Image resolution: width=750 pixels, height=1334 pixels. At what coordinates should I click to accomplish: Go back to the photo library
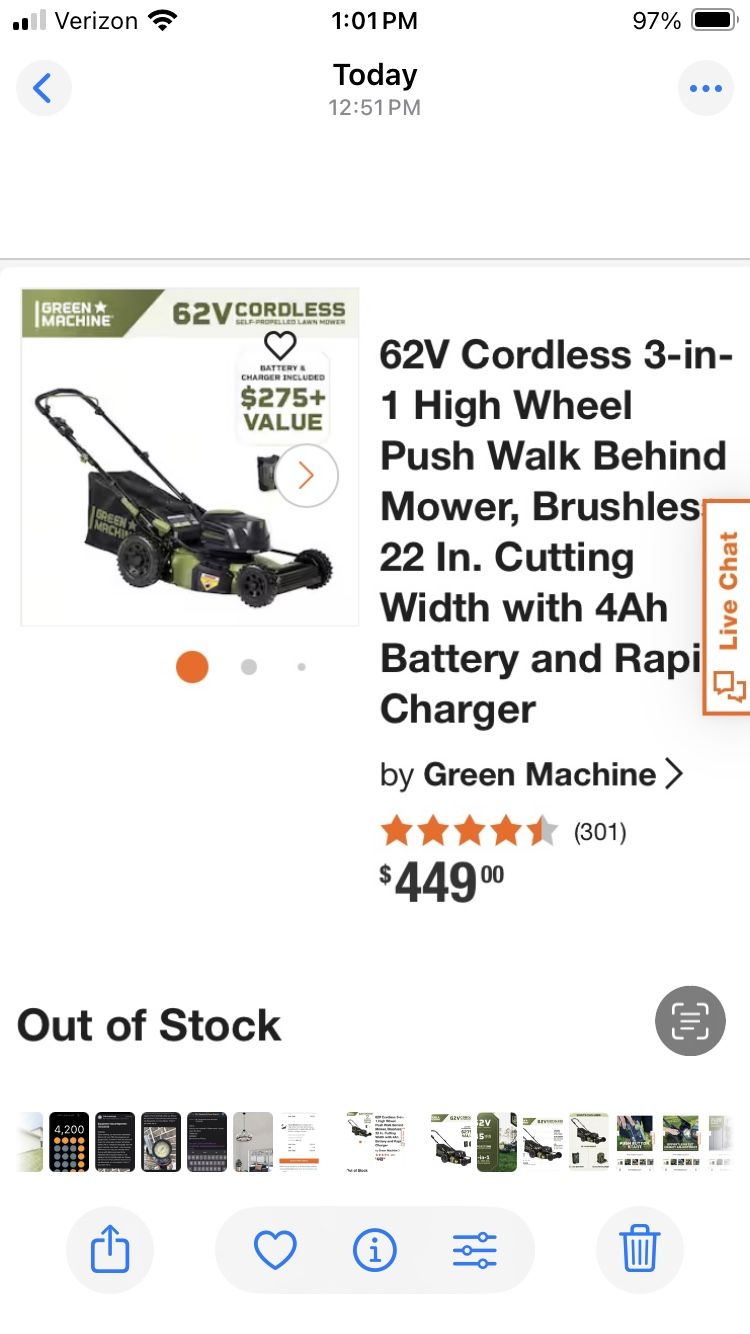(43, 89)
